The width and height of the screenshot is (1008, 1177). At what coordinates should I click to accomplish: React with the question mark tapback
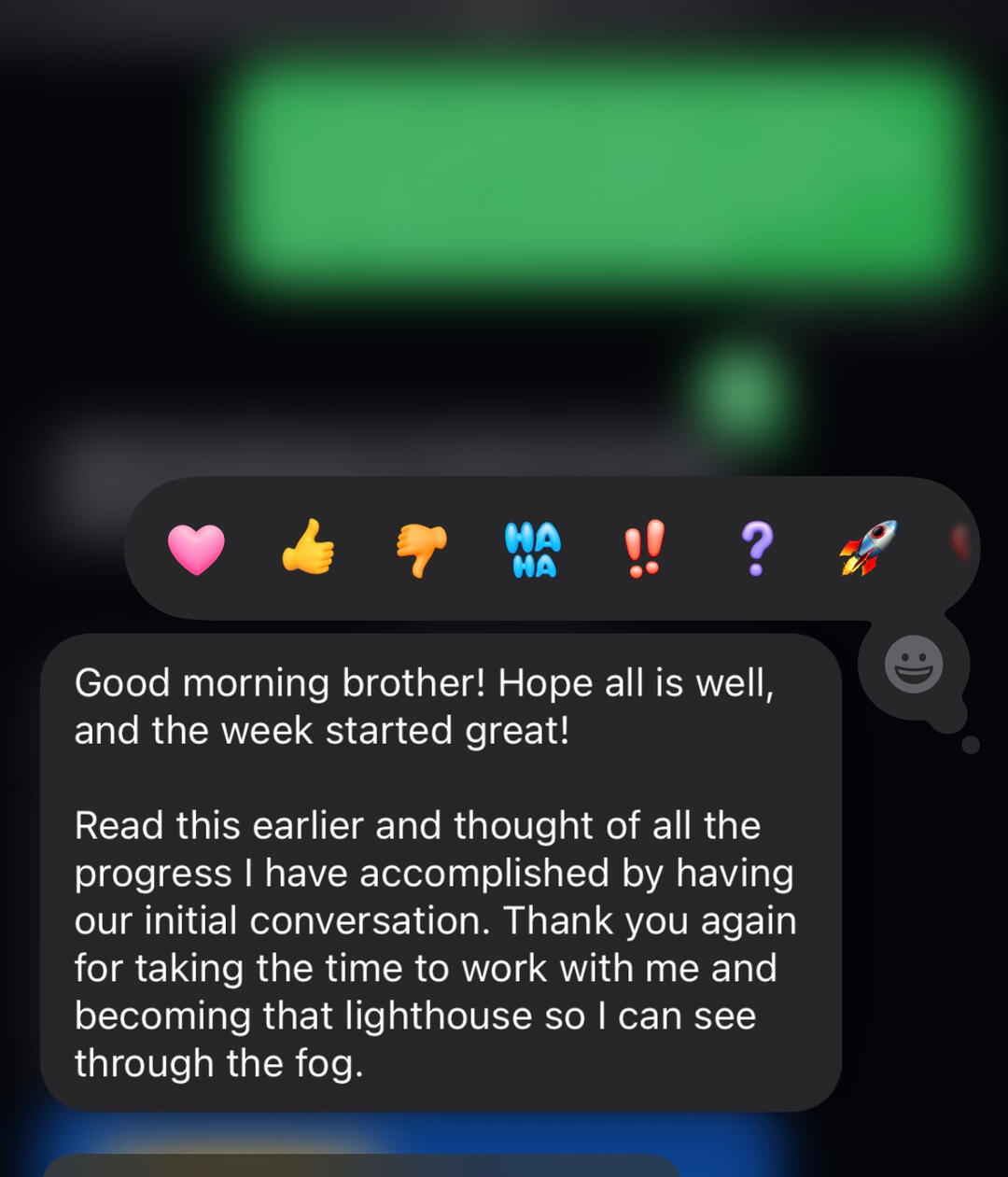(757, 549)
